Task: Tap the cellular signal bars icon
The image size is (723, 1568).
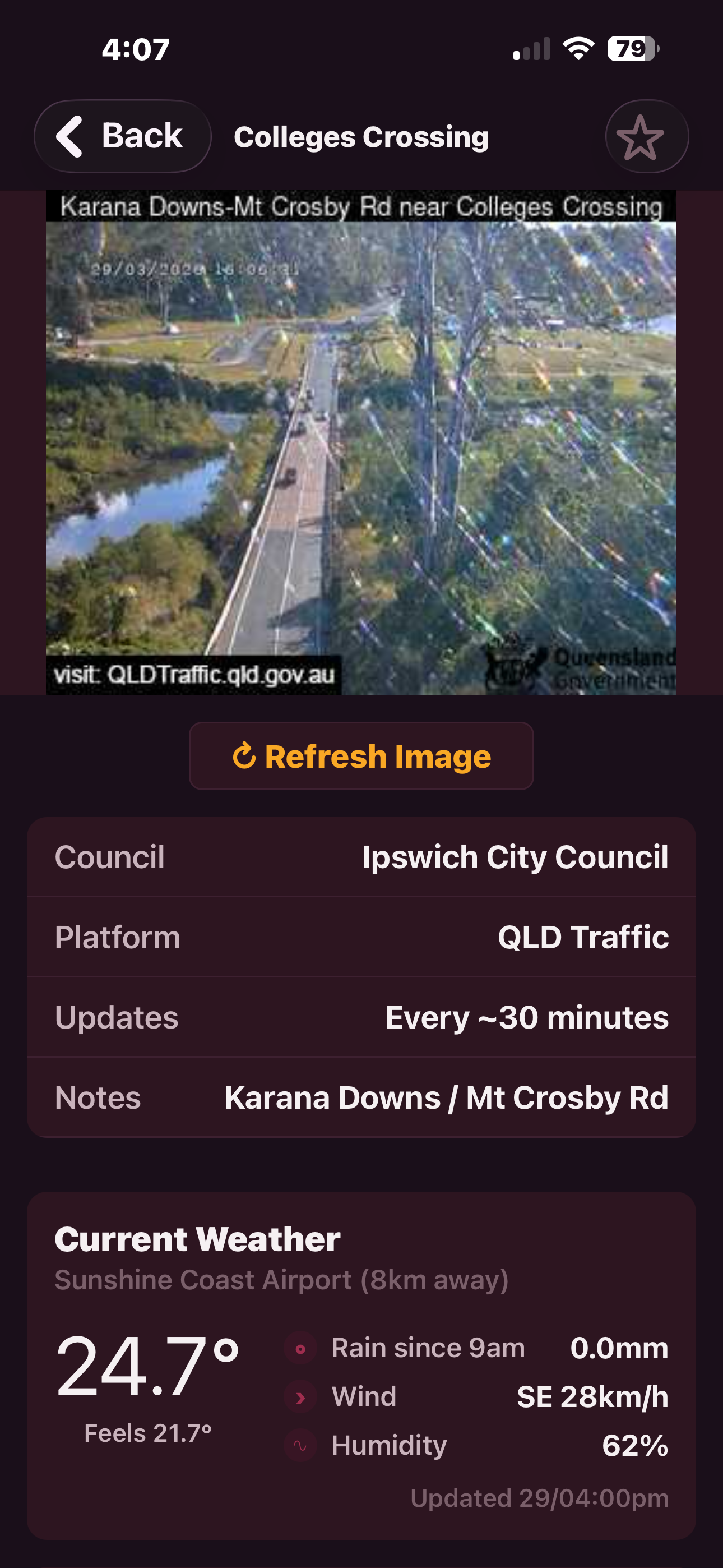Action: point(531,50)
